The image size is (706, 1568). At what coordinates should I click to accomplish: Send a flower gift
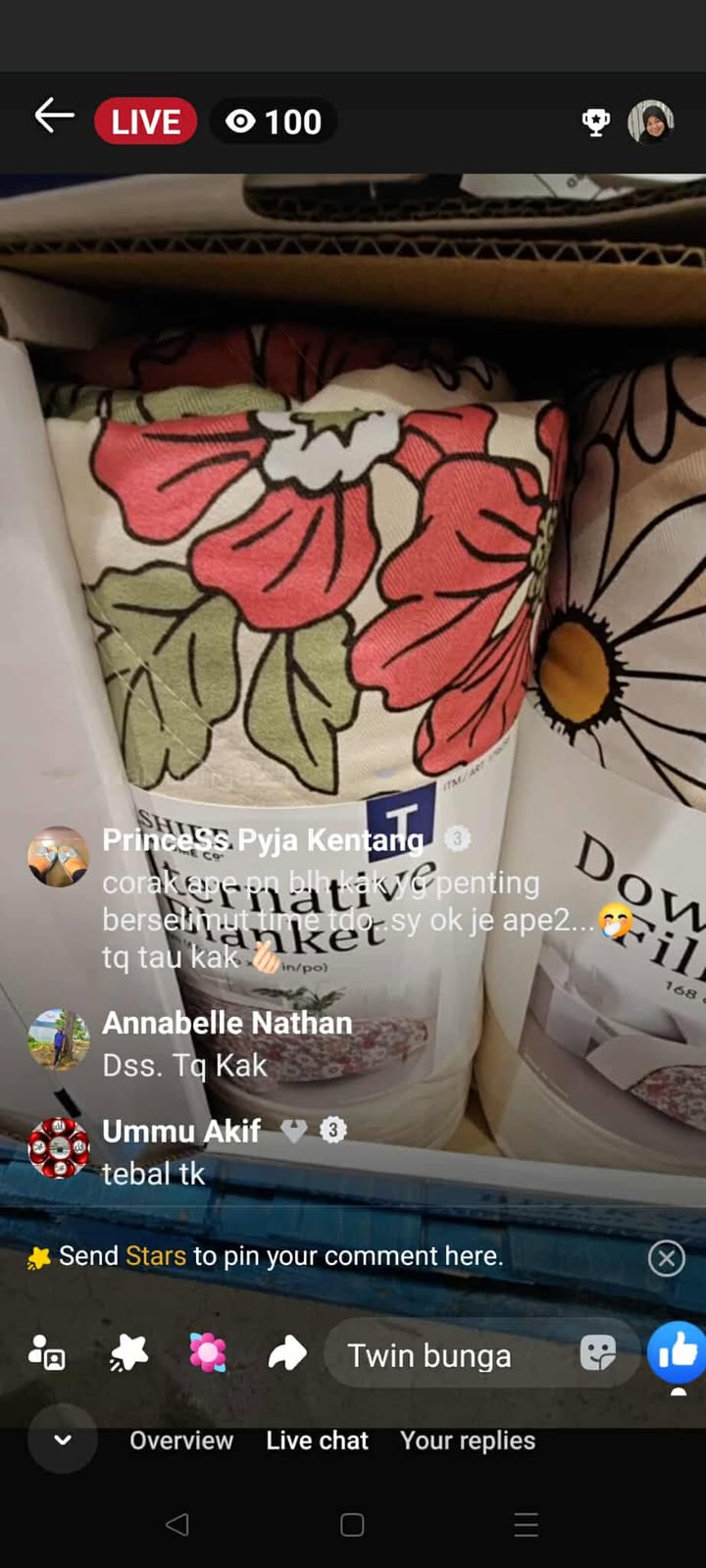(x=208, y=1354)
